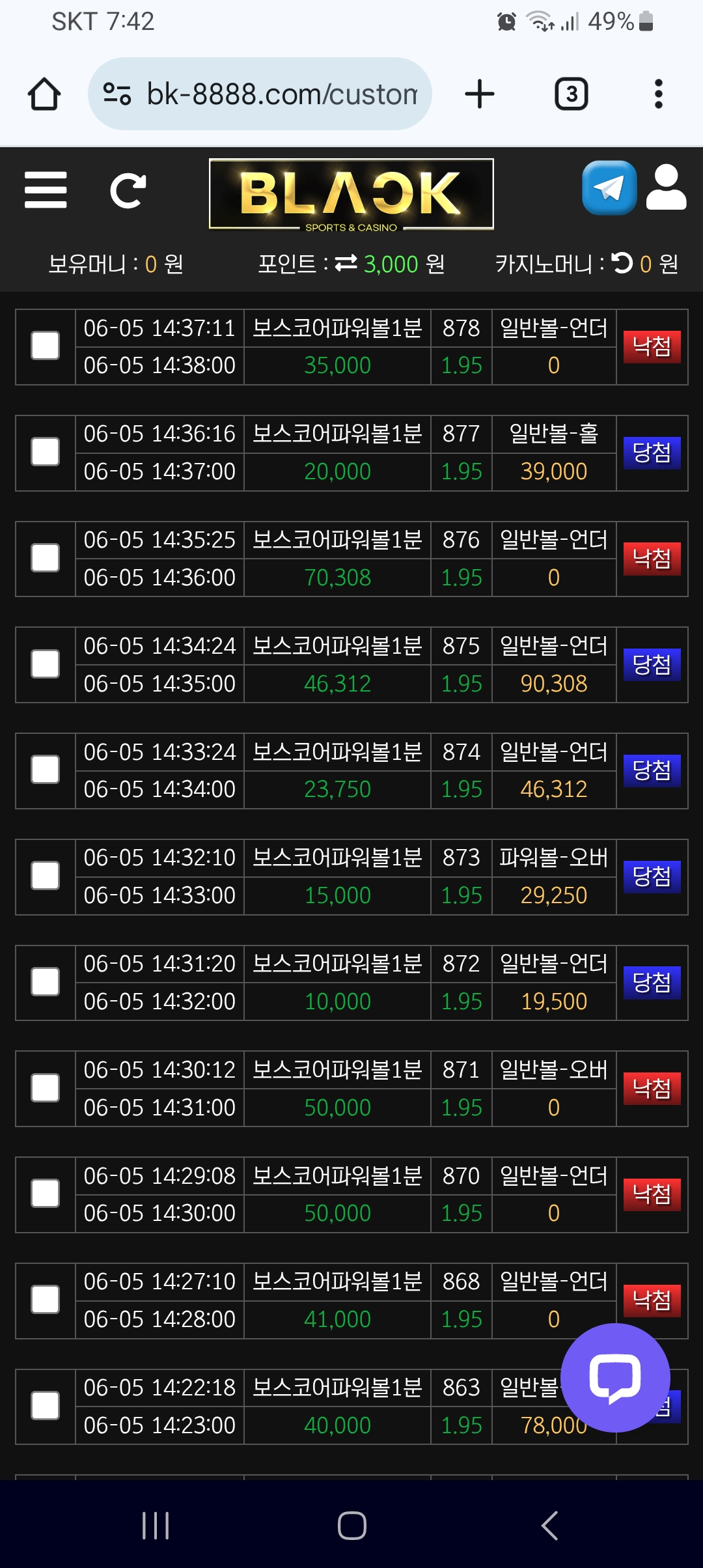Tap the casino money return icon

point(622,262)
